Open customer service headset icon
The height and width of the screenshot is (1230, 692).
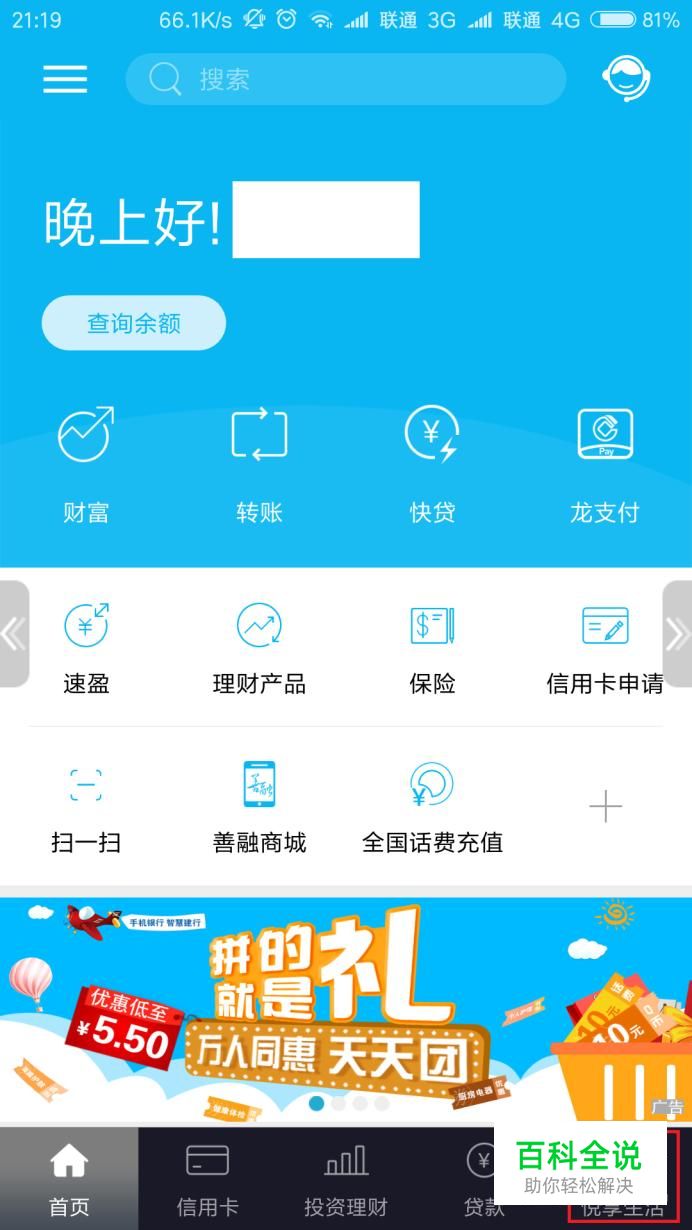click(x=627, y=78)
